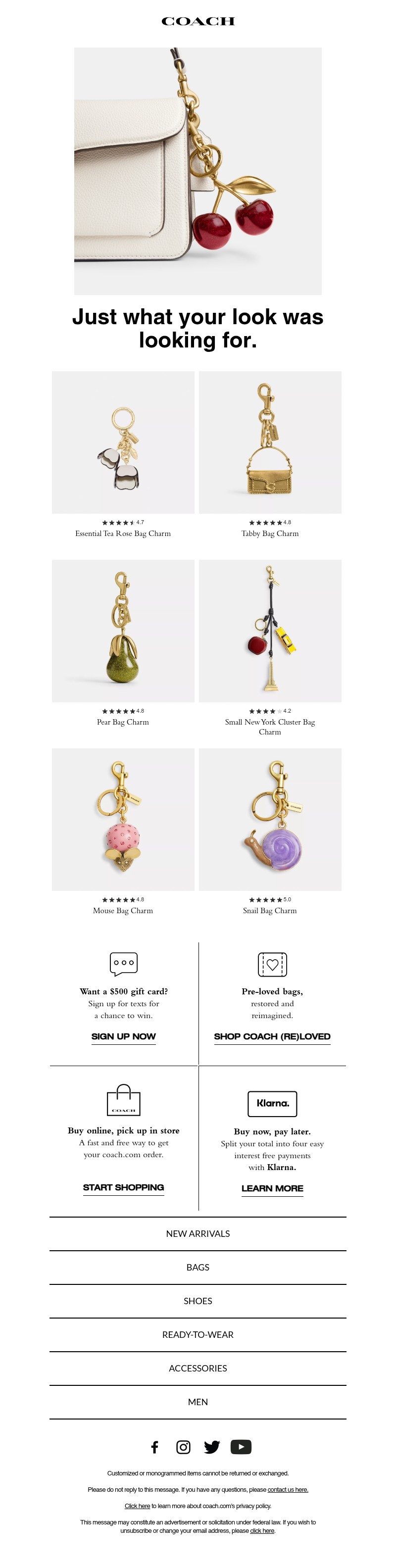Open Coach's Instagram profile
The width and height of the screenshot is (396, 1568).
(183, 1447)
